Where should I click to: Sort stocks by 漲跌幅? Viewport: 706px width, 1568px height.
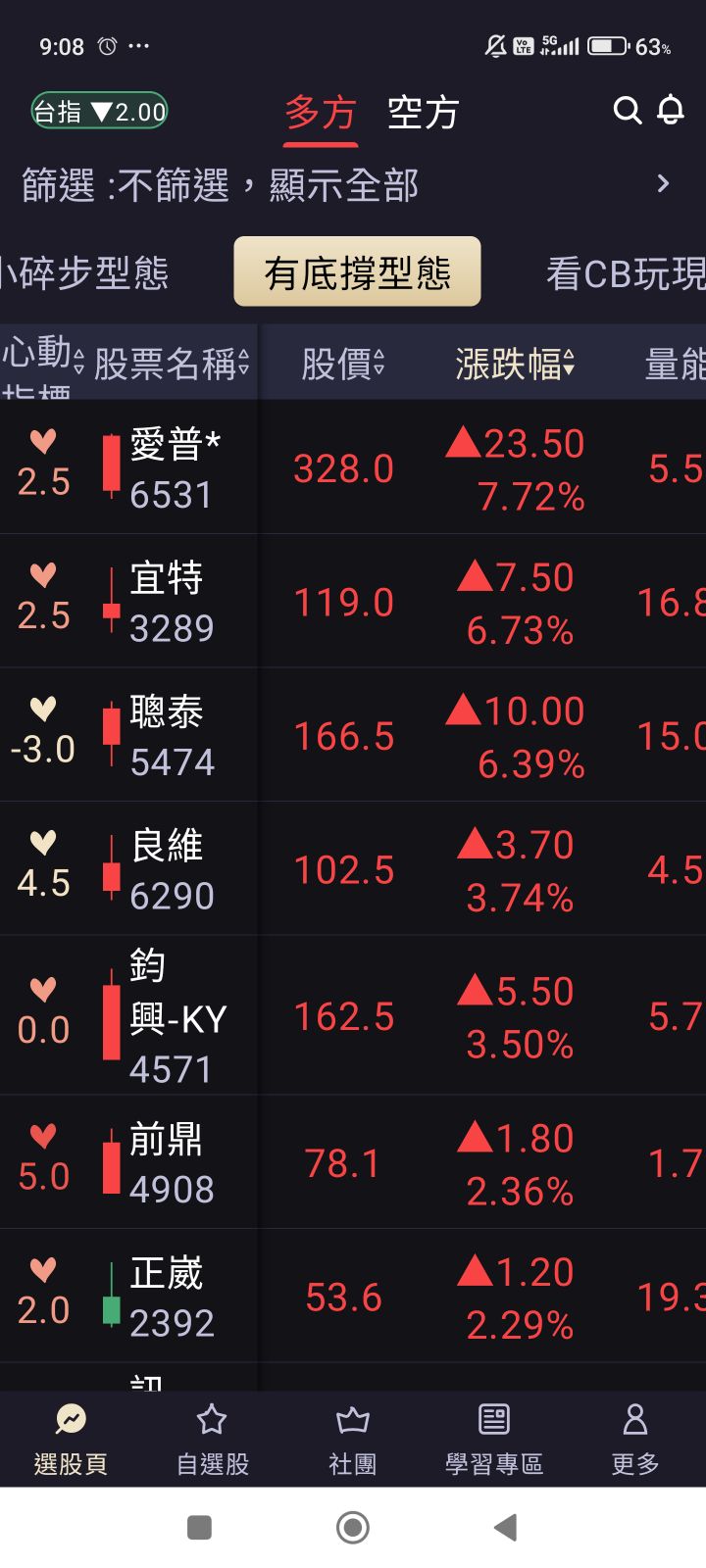point(514,365)
